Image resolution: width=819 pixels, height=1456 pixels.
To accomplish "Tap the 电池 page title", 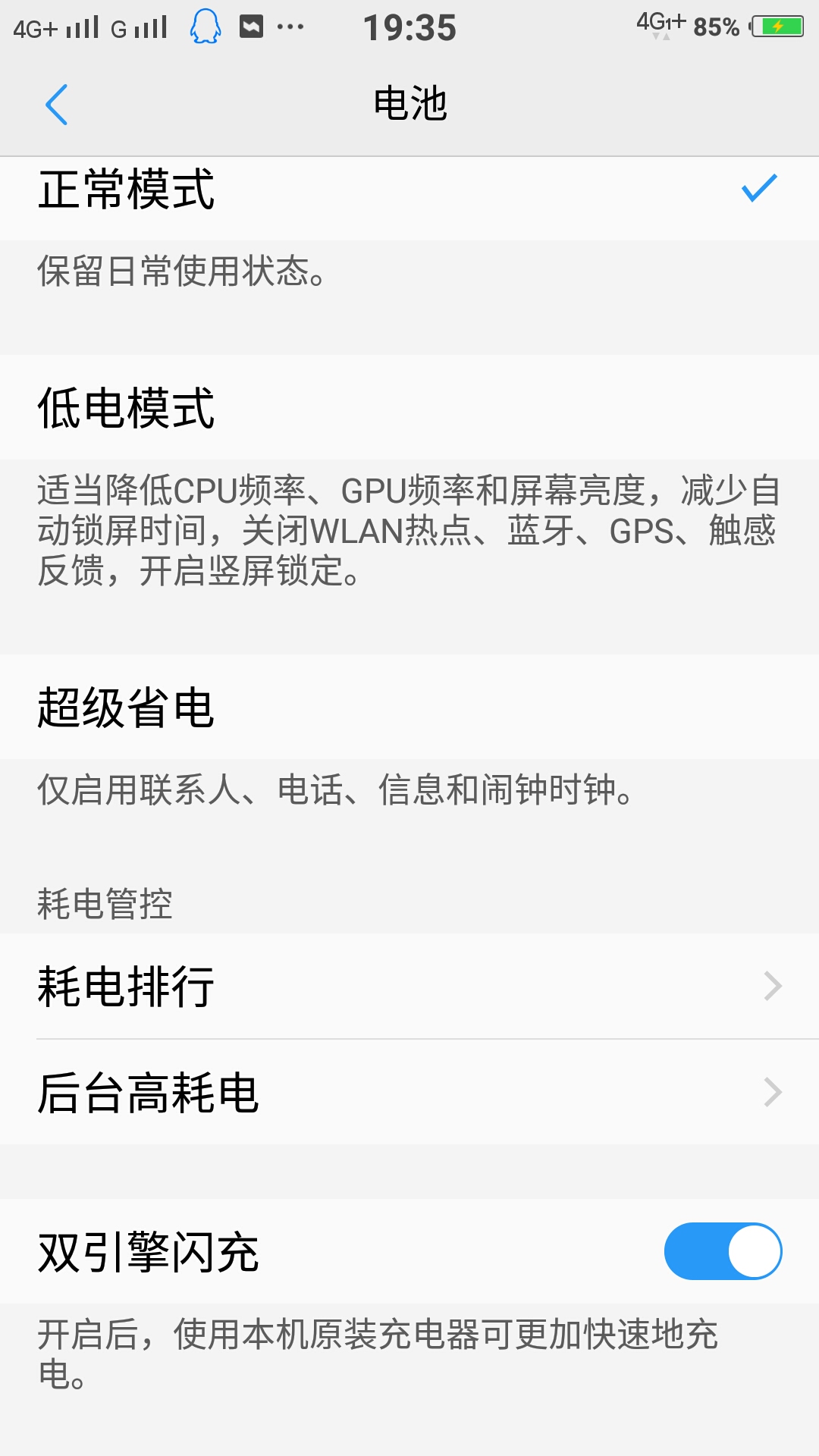I will tap(409, 104).
